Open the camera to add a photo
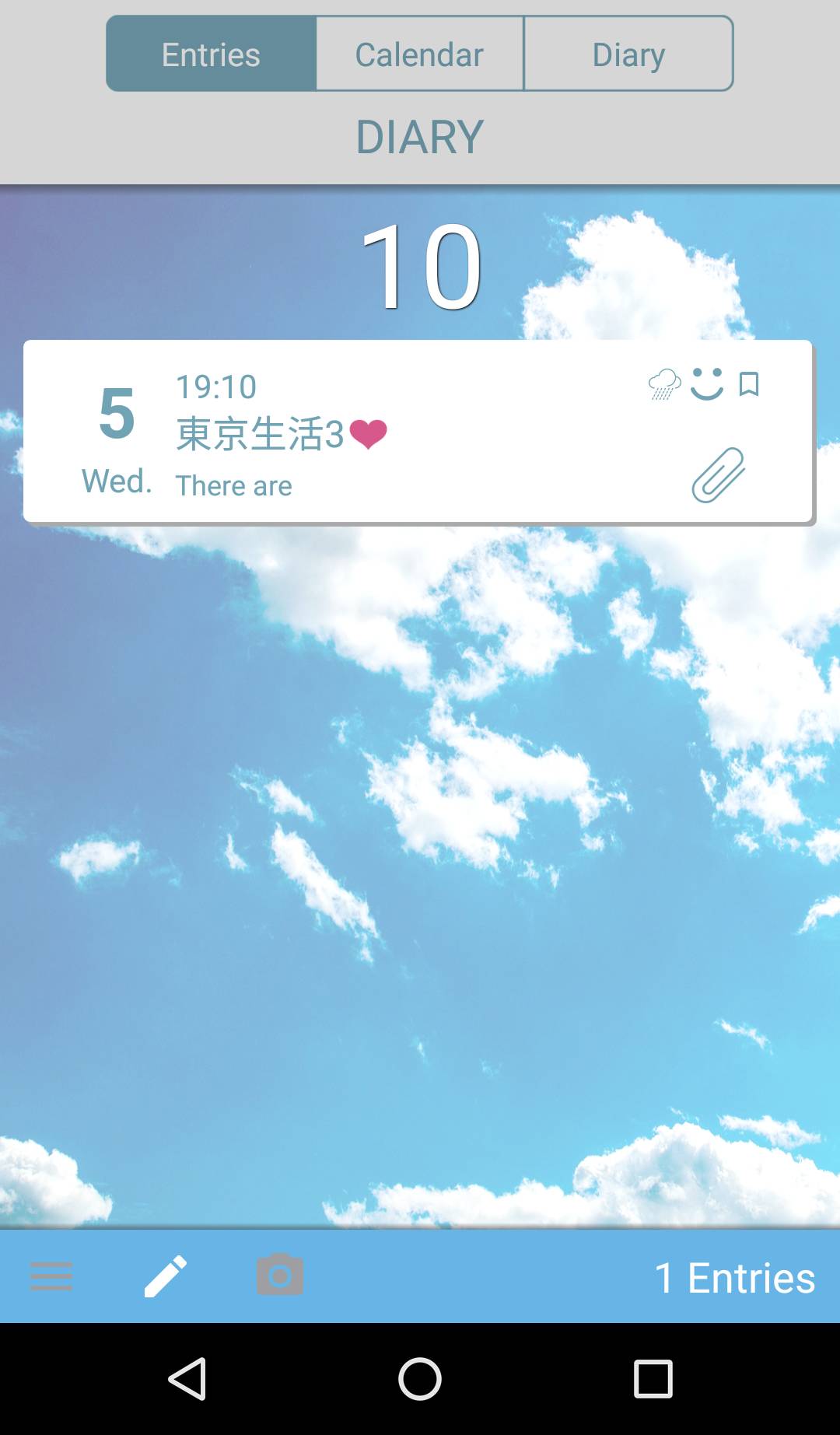Screen dimensions: 840x1435 [x=280, y=1275]
